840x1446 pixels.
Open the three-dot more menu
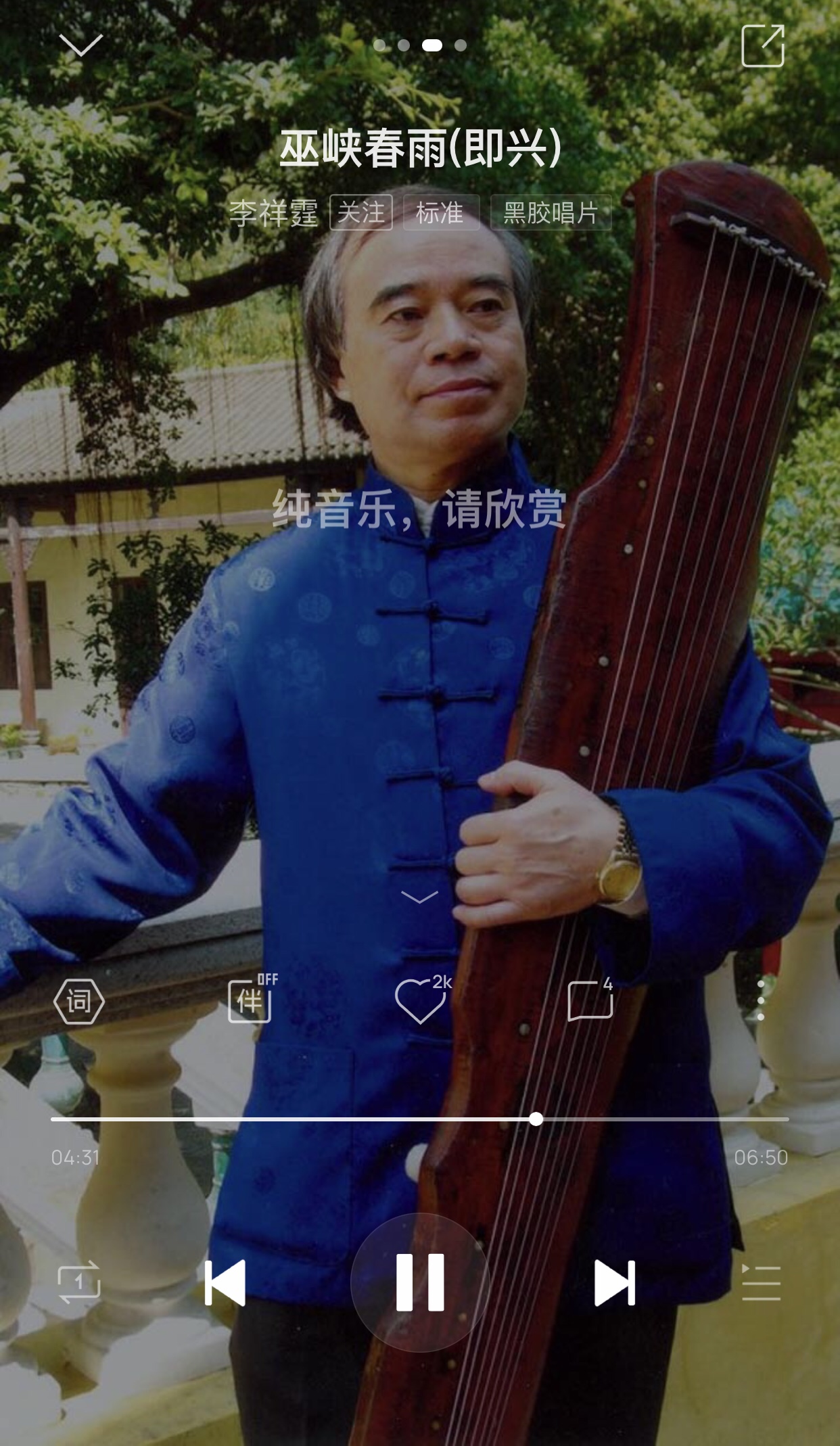tap(761, 1000)
